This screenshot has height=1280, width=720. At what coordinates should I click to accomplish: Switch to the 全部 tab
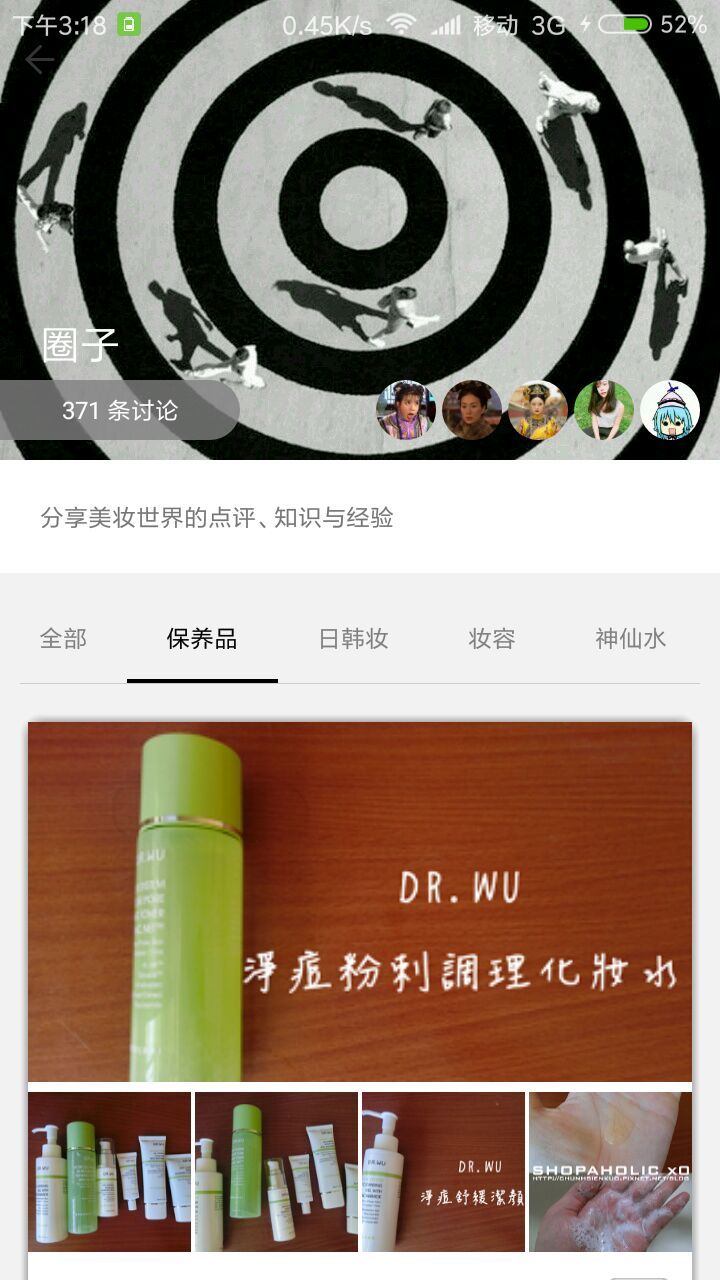pyautogui.click(x=63, y=639)
